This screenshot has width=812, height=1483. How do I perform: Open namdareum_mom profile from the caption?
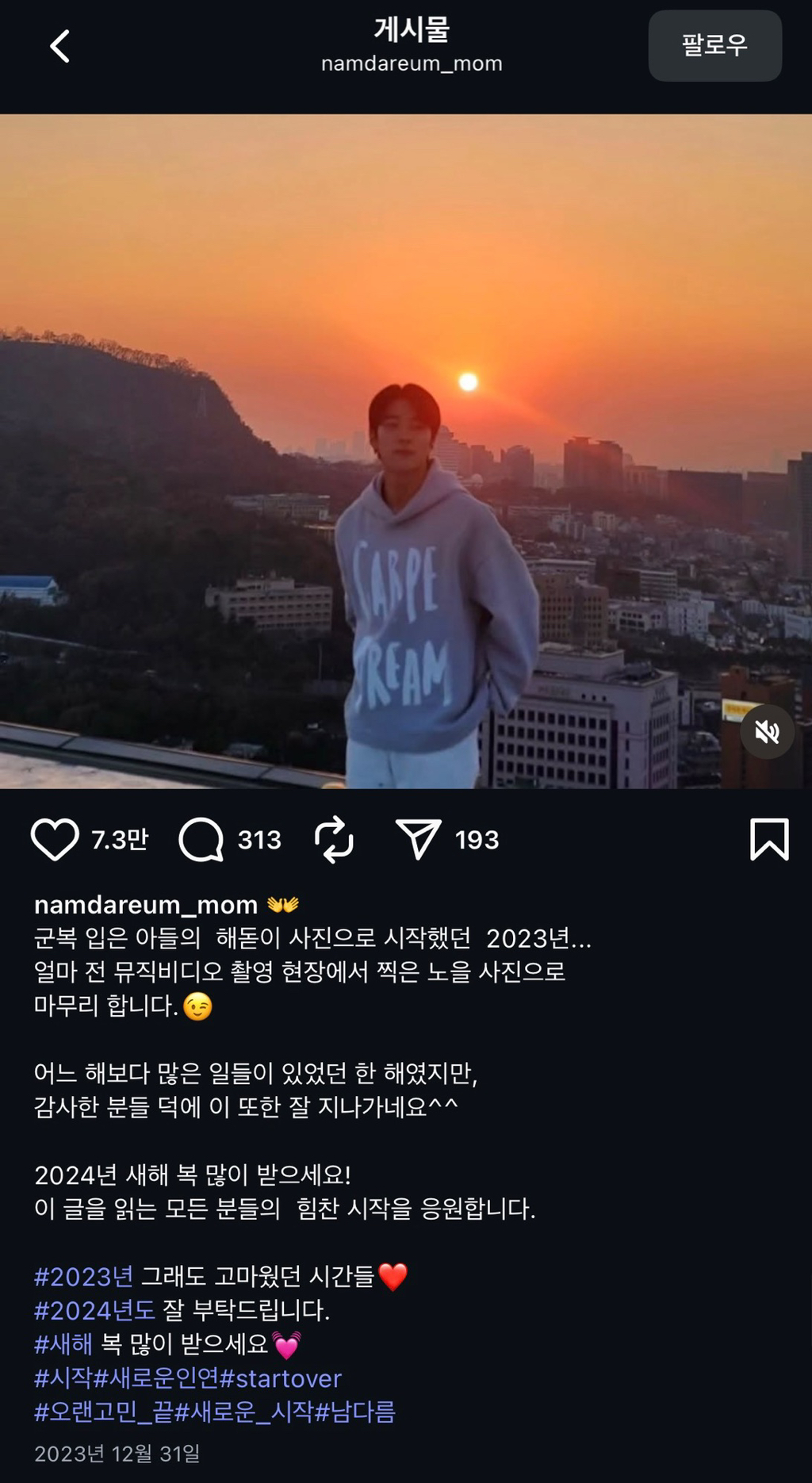tap(146, 904)
